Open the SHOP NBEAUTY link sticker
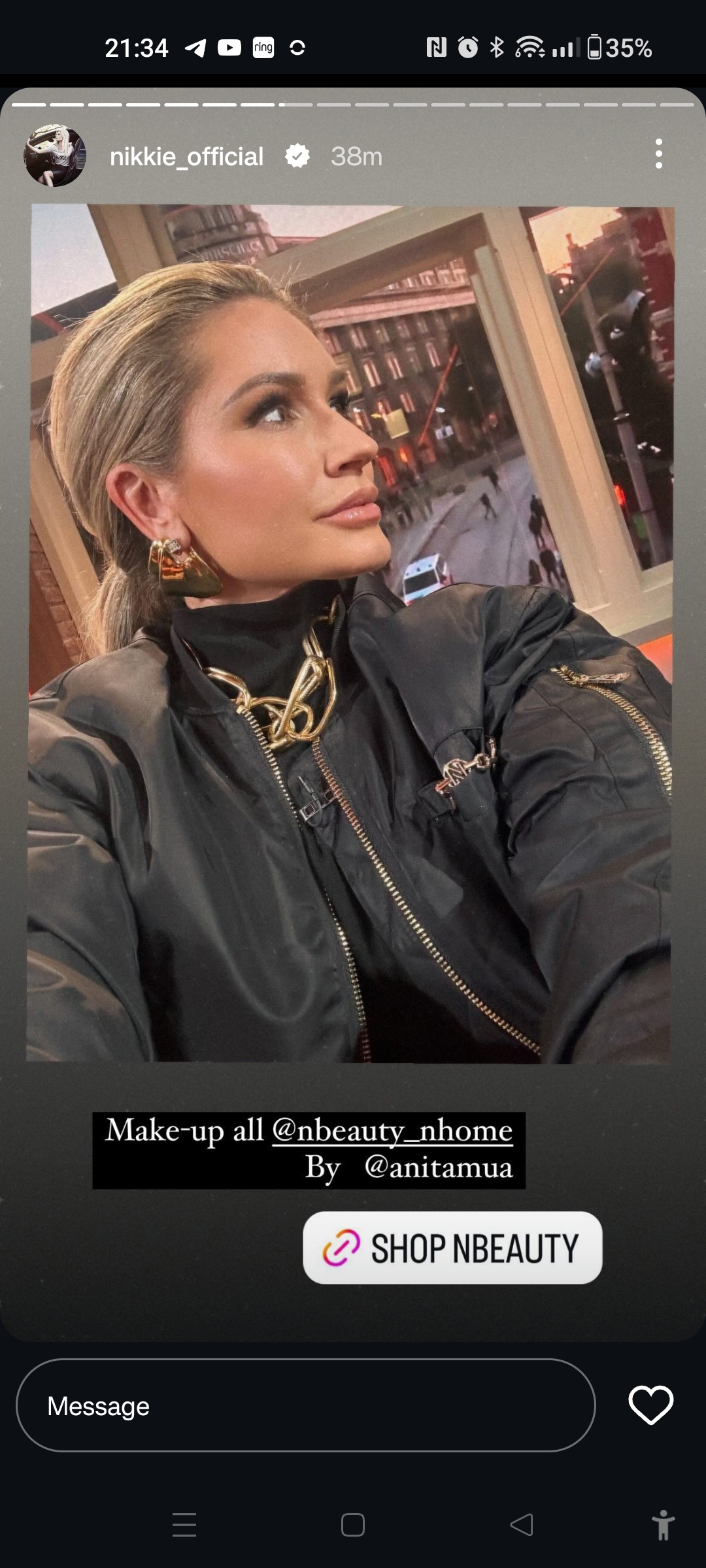 (x=452, y=1248)
